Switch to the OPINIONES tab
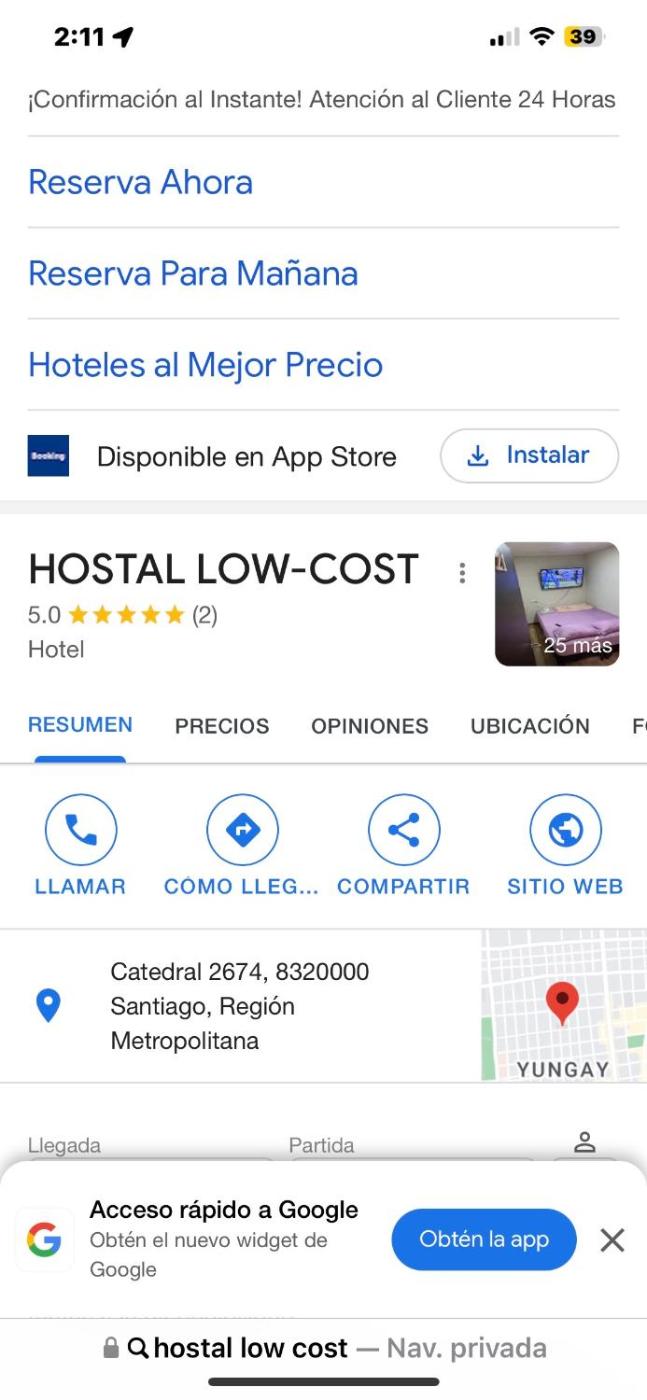Viewport: 647px width, 1400px height. coord(369,727)
